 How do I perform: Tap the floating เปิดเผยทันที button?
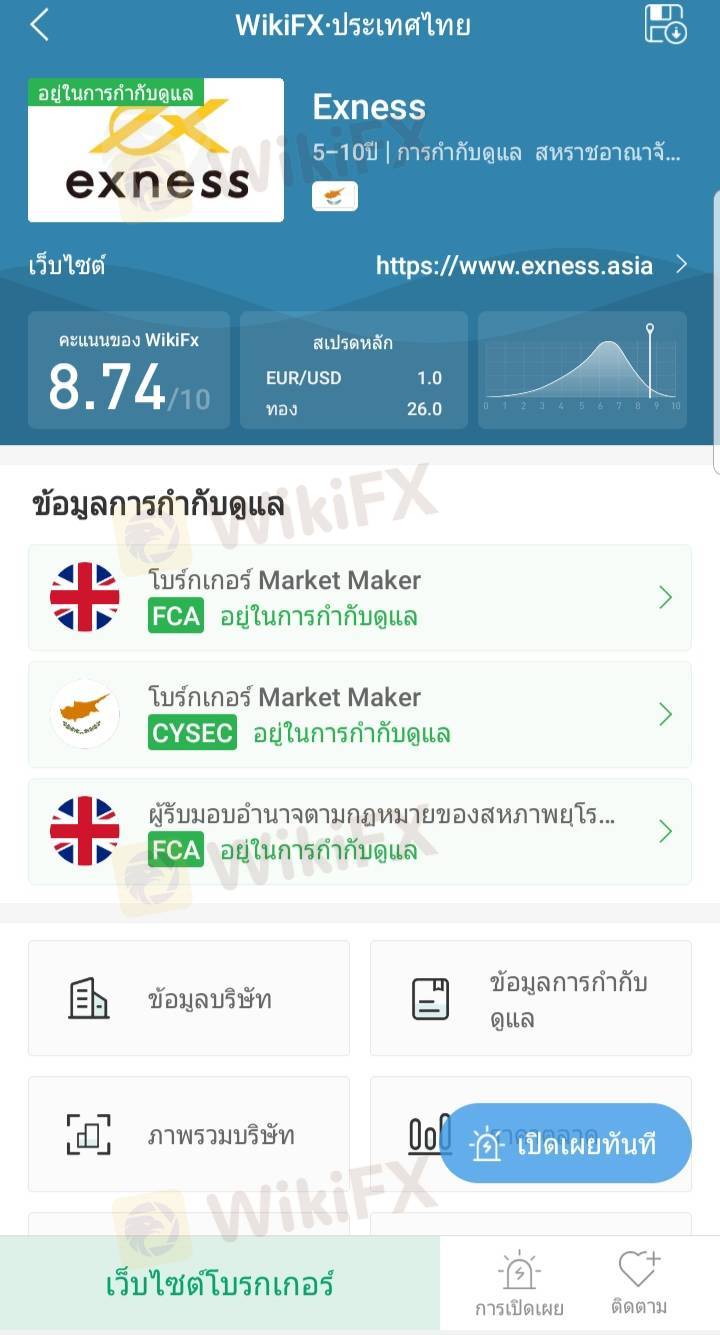point(566,1144)
